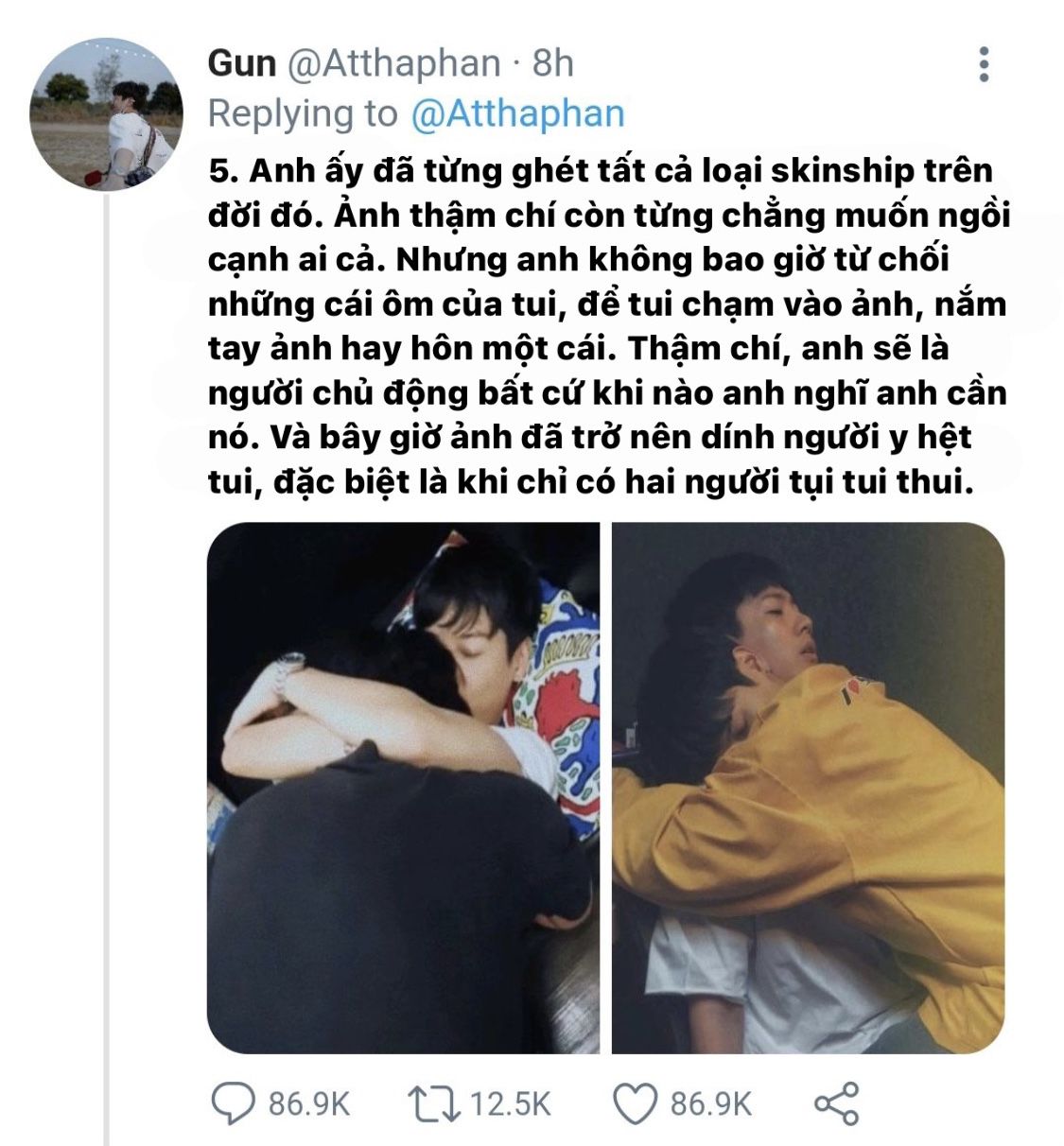Share this tweet
This screenshot has width=1064, height=1146.
[836, 1103]
